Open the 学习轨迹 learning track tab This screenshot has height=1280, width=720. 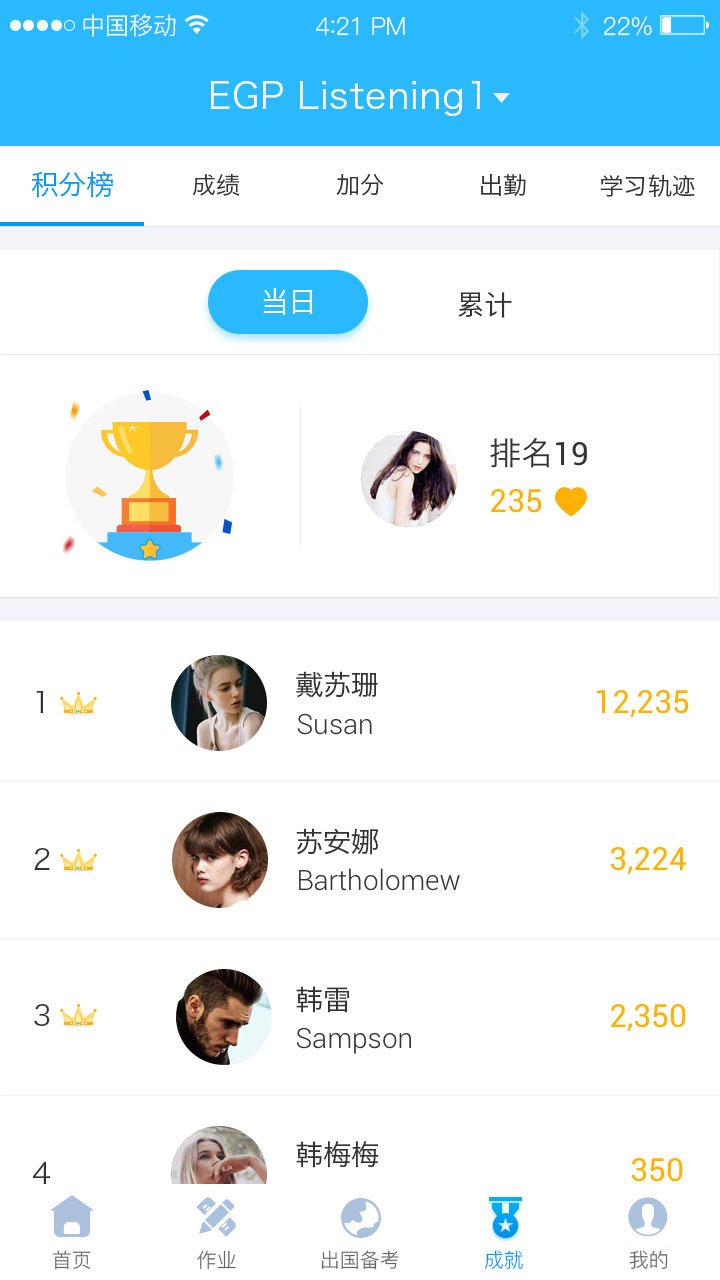pos(645,186)
